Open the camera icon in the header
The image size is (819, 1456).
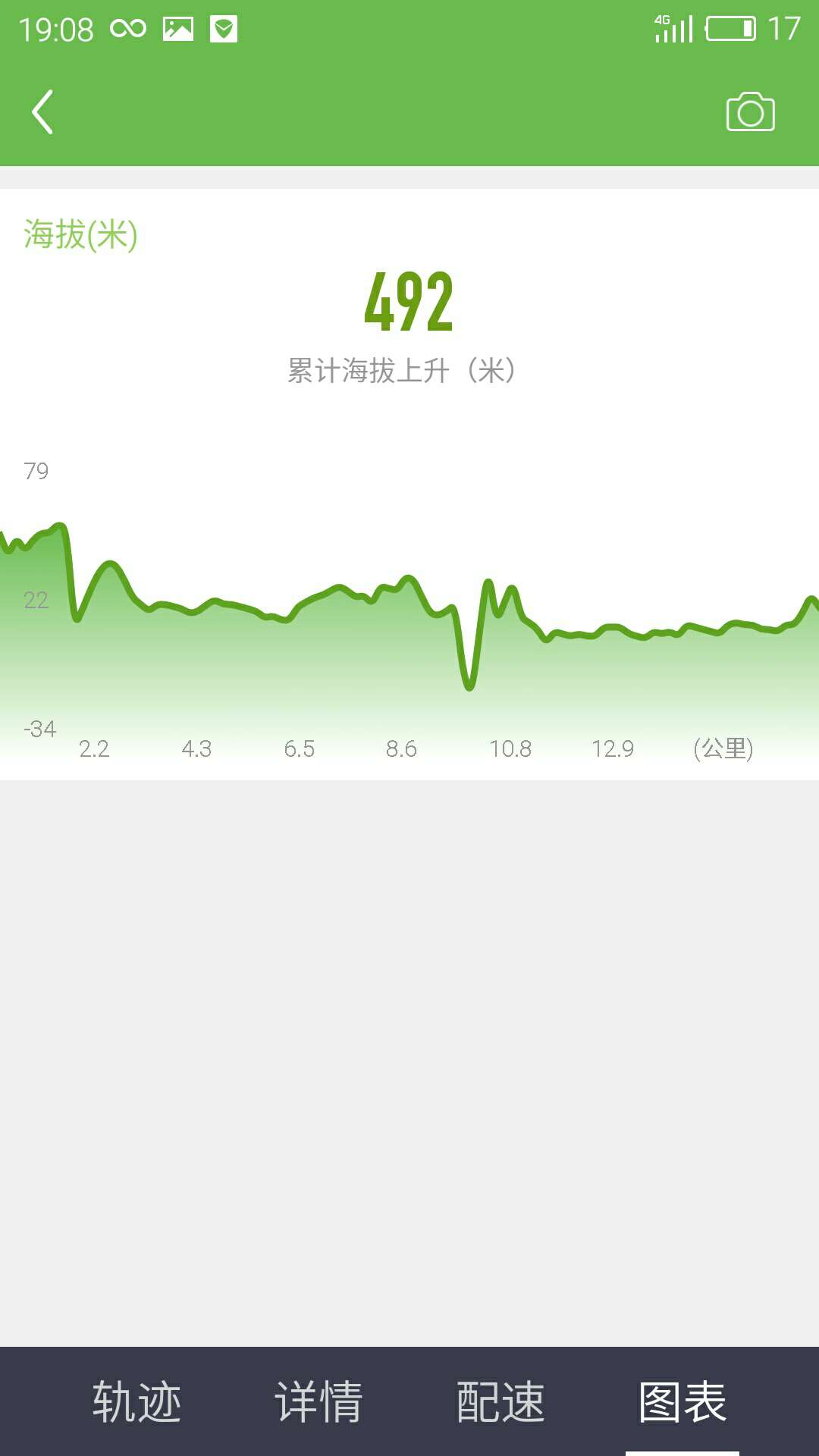coord(750,112)
